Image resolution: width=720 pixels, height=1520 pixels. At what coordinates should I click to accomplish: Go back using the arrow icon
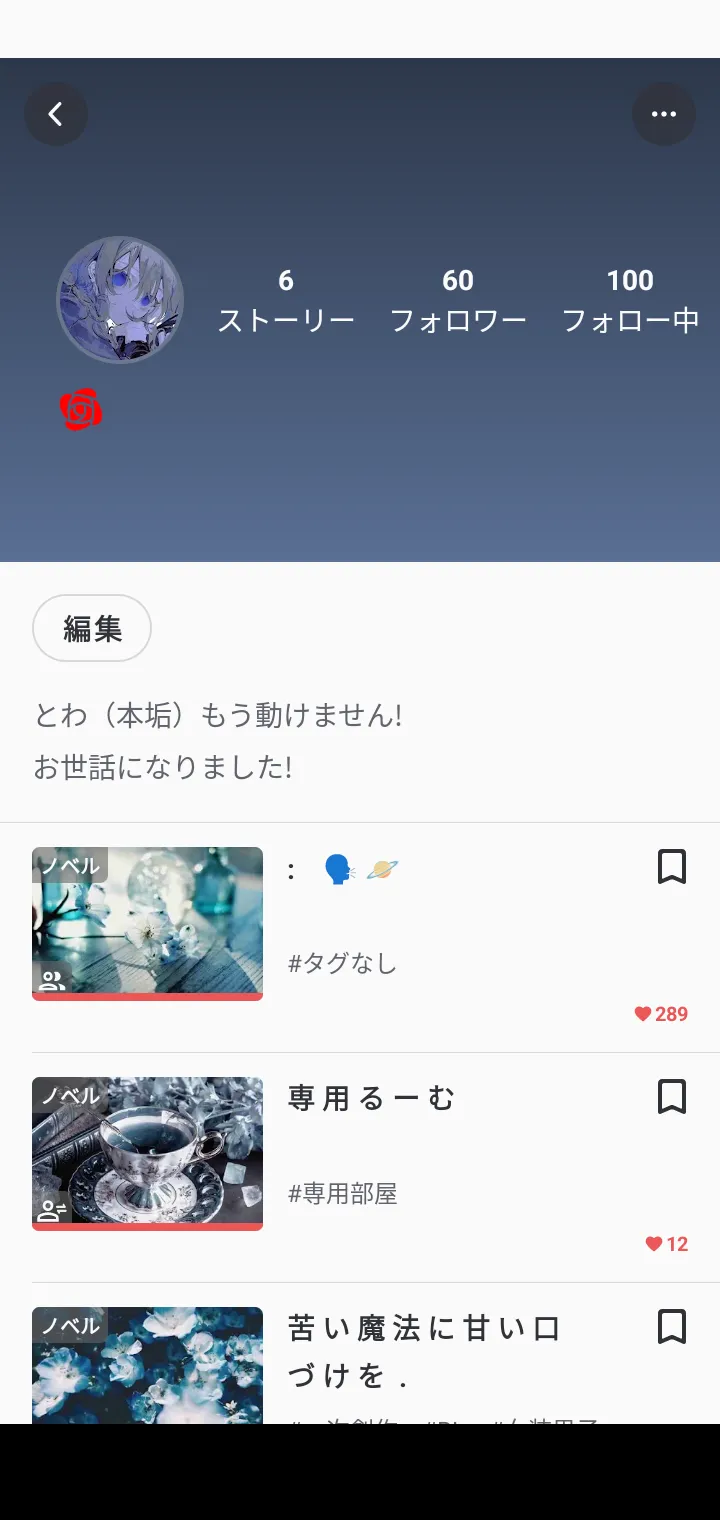56,114
